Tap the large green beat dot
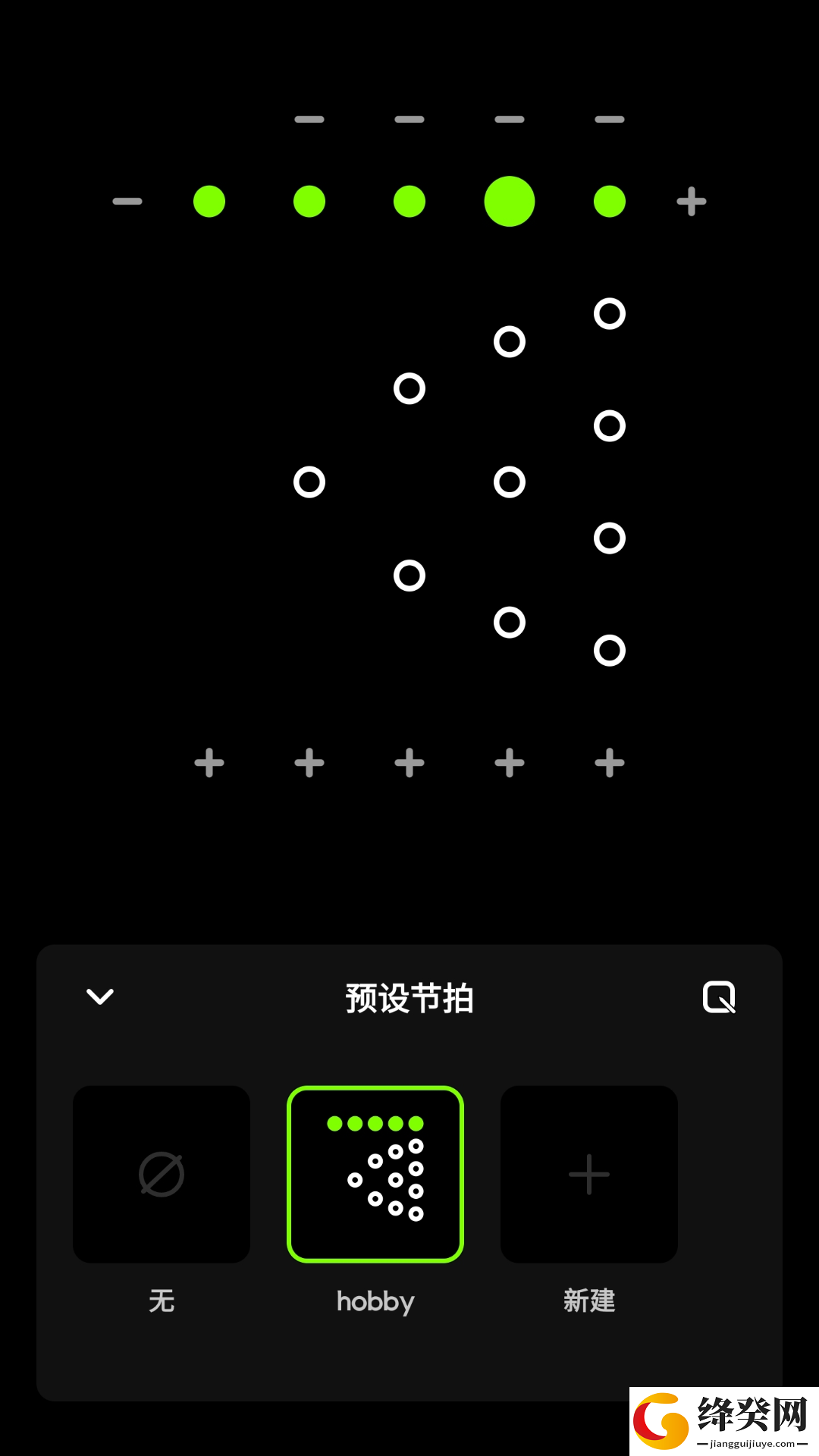Viewport: 819px width, 1456px height. (x=510, y=202)
